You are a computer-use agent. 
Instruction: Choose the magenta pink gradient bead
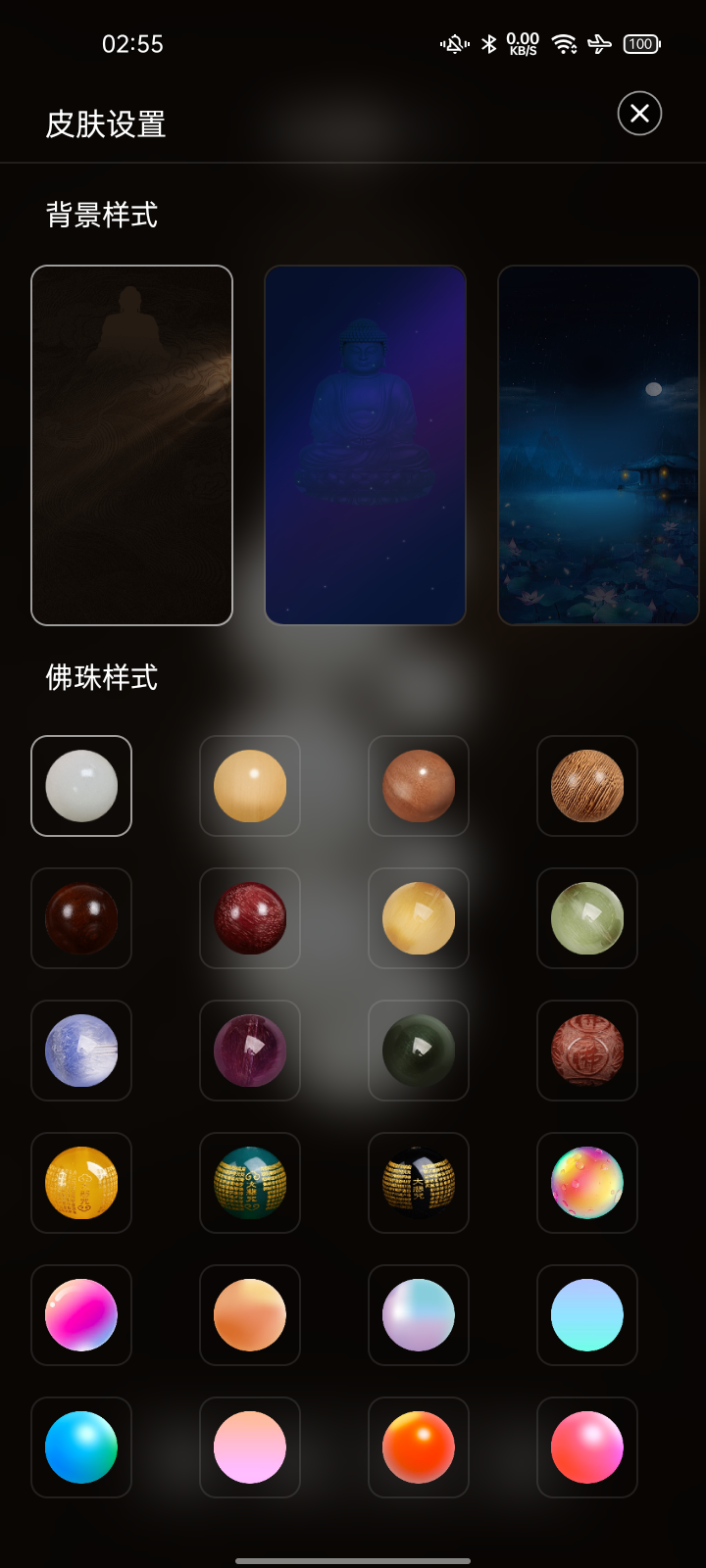click(81, 1315)
